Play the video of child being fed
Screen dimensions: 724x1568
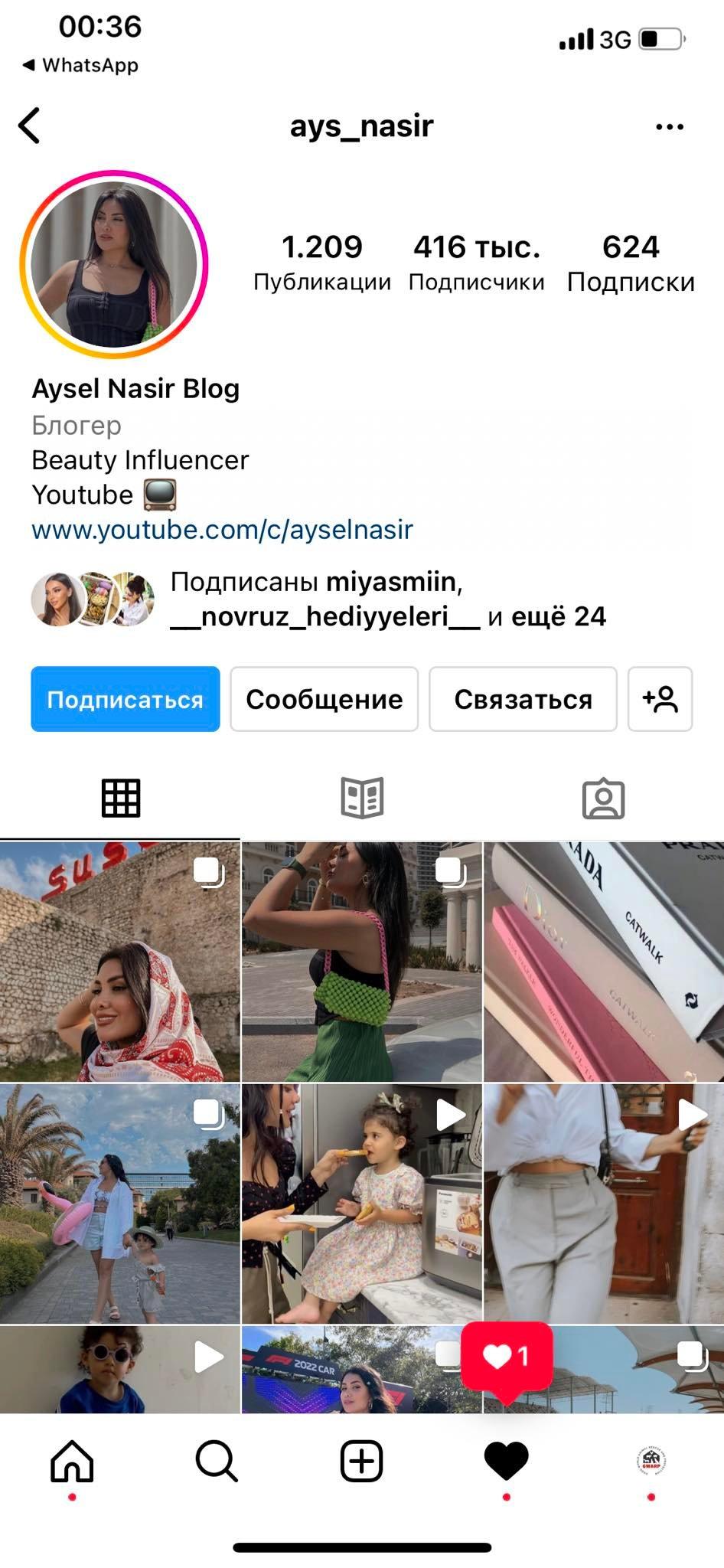[x=361, y=1204]
